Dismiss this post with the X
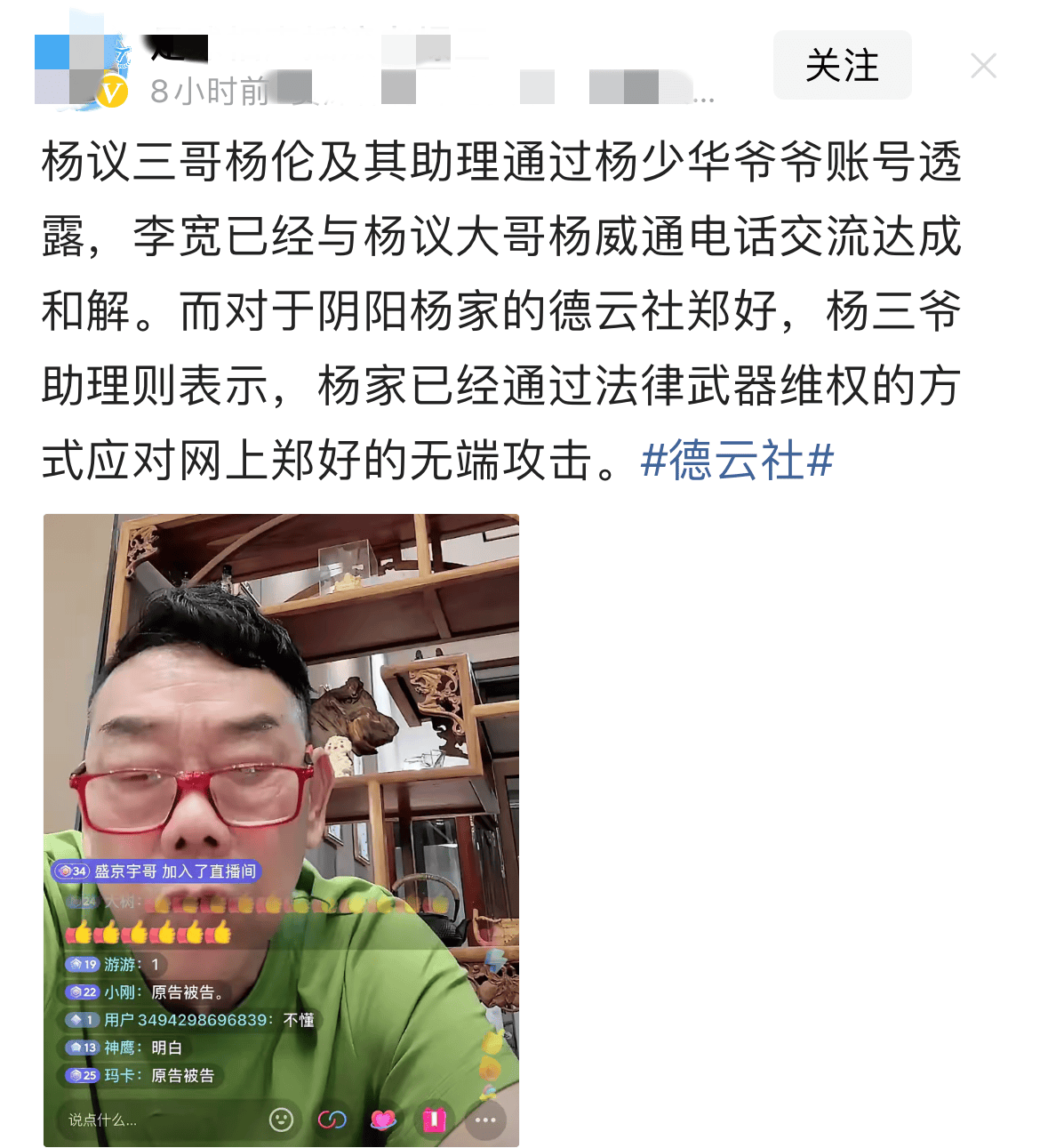Image resolution: width=1040 pixels, height=1148 pixels. tap(983, 66)
